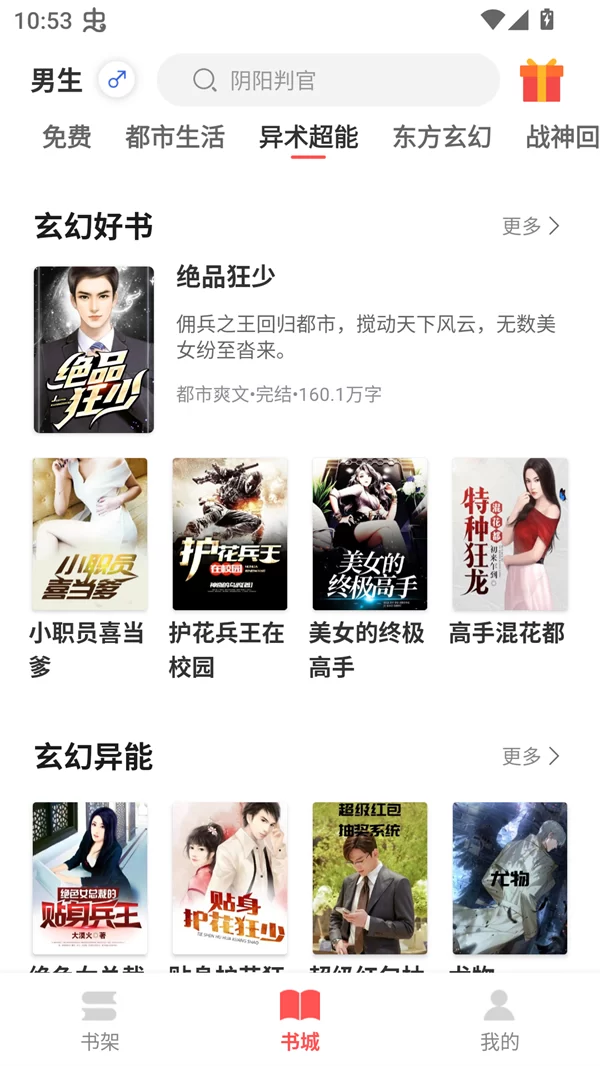
Task: Open the 尤物 book cover
Action: (x=509, y=878)
